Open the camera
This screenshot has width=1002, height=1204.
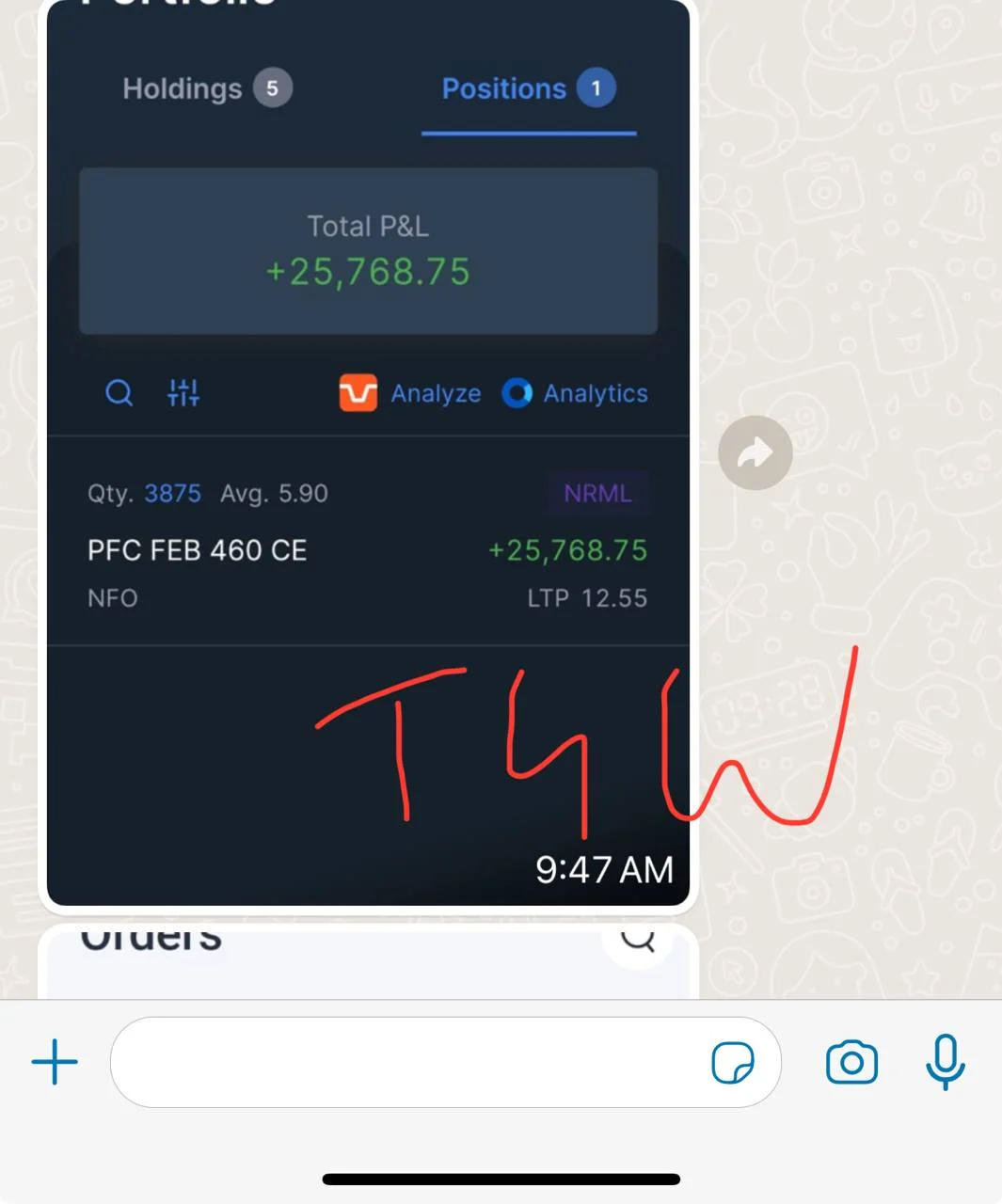[851, 1063]
